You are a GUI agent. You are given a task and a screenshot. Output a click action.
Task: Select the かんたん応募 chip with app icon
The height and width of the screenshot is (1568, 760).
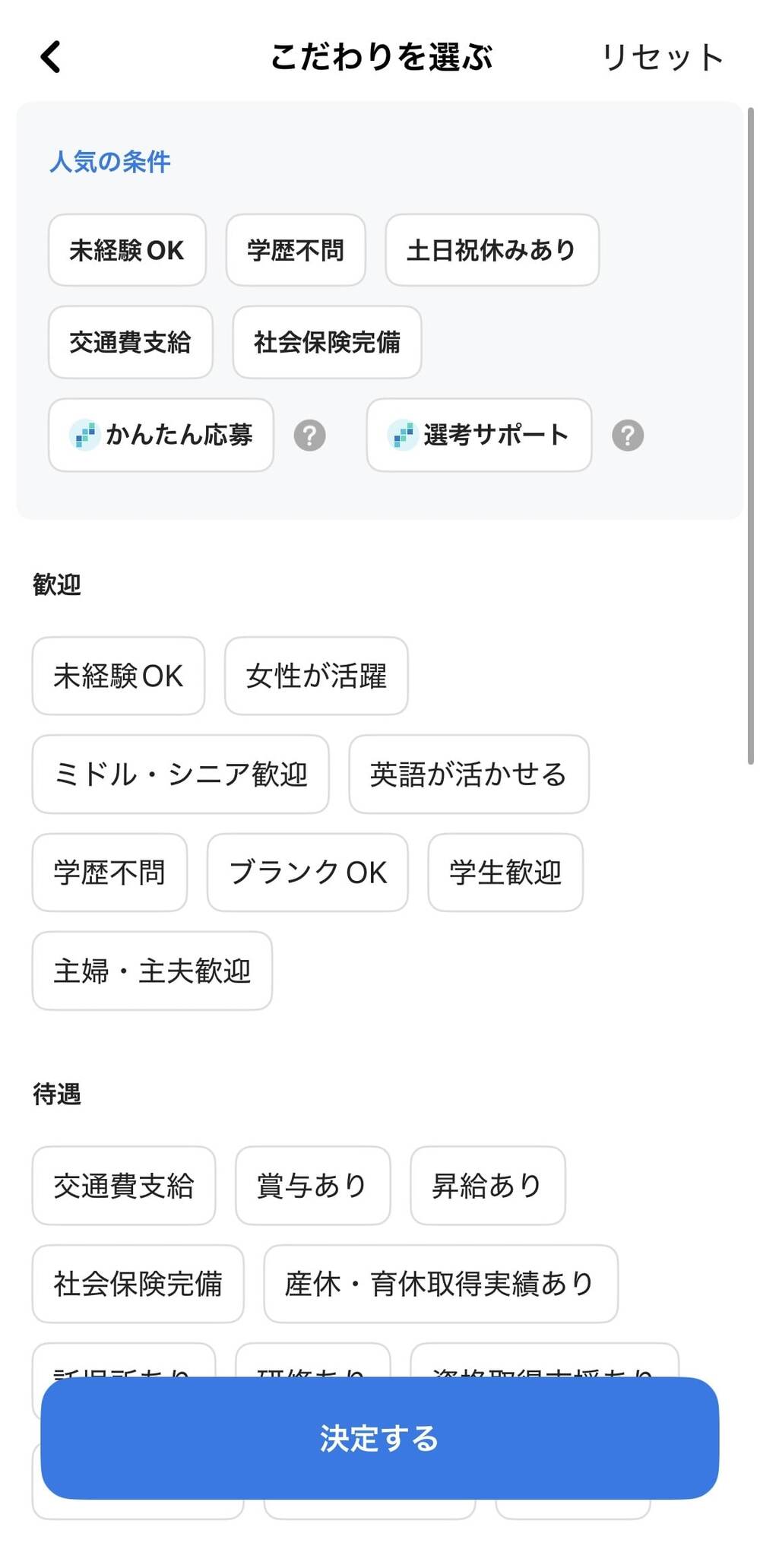[160, 435]
